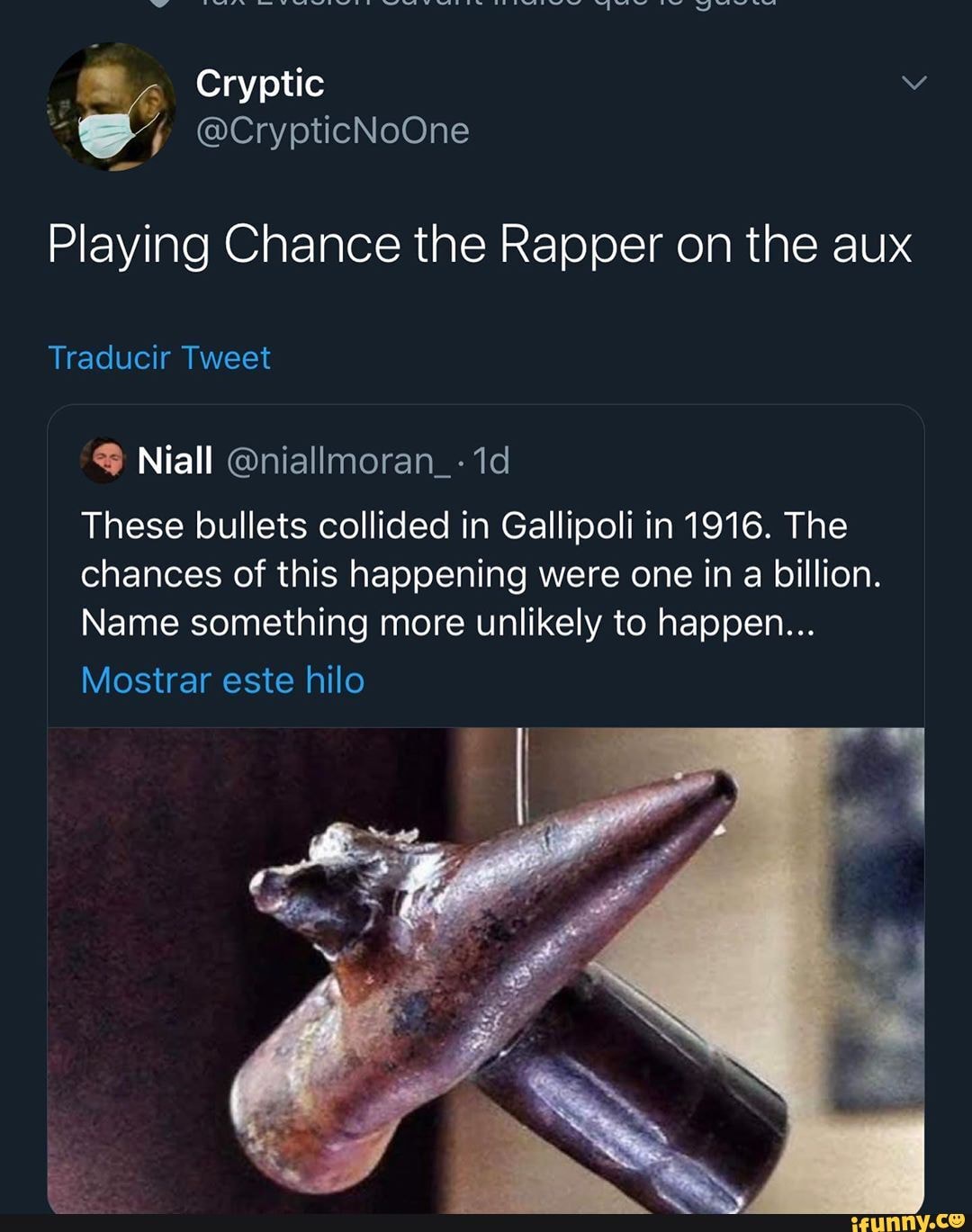Click Niall's profile picture in quoted tweet
The width and height of the screenshot is (972, 1232).
[x=102, y=461]
